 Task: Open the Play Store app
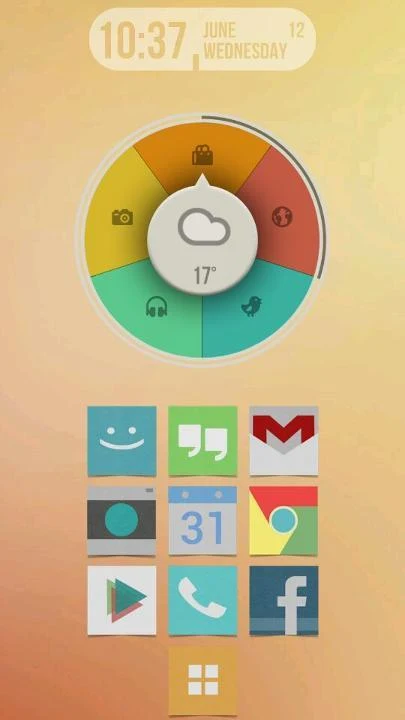tap(122, 601)
